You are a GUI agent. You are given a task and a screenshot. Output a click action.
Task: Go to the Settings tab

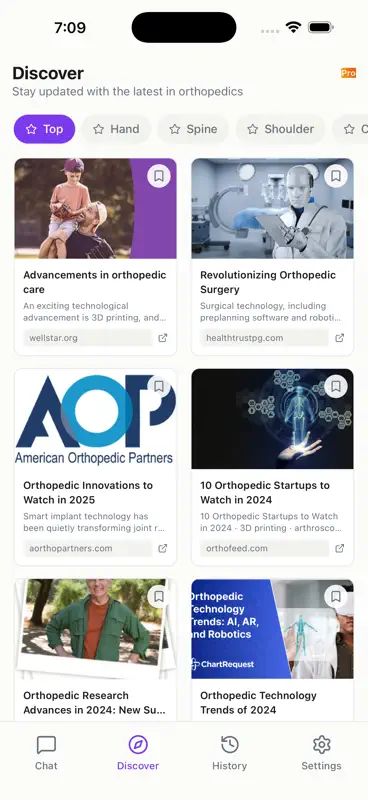tap(322, 753)
